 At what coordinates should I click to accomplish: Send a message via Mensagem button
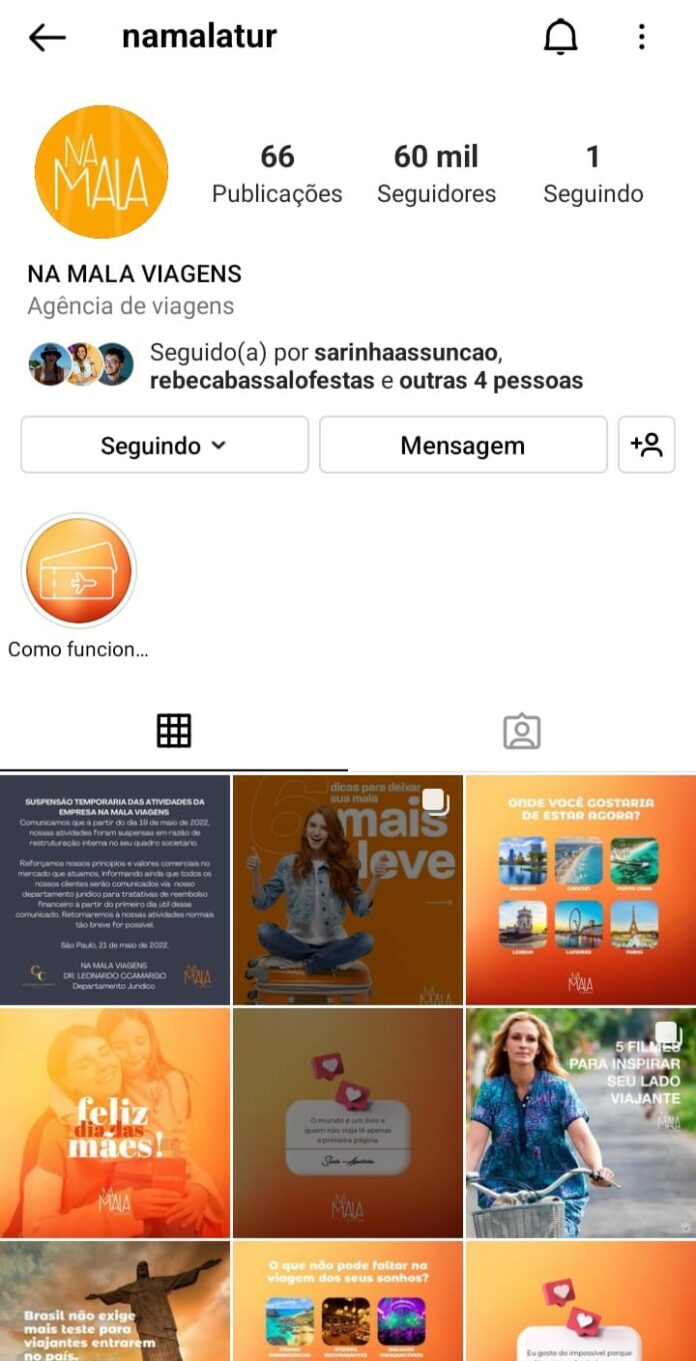(463, 445)
